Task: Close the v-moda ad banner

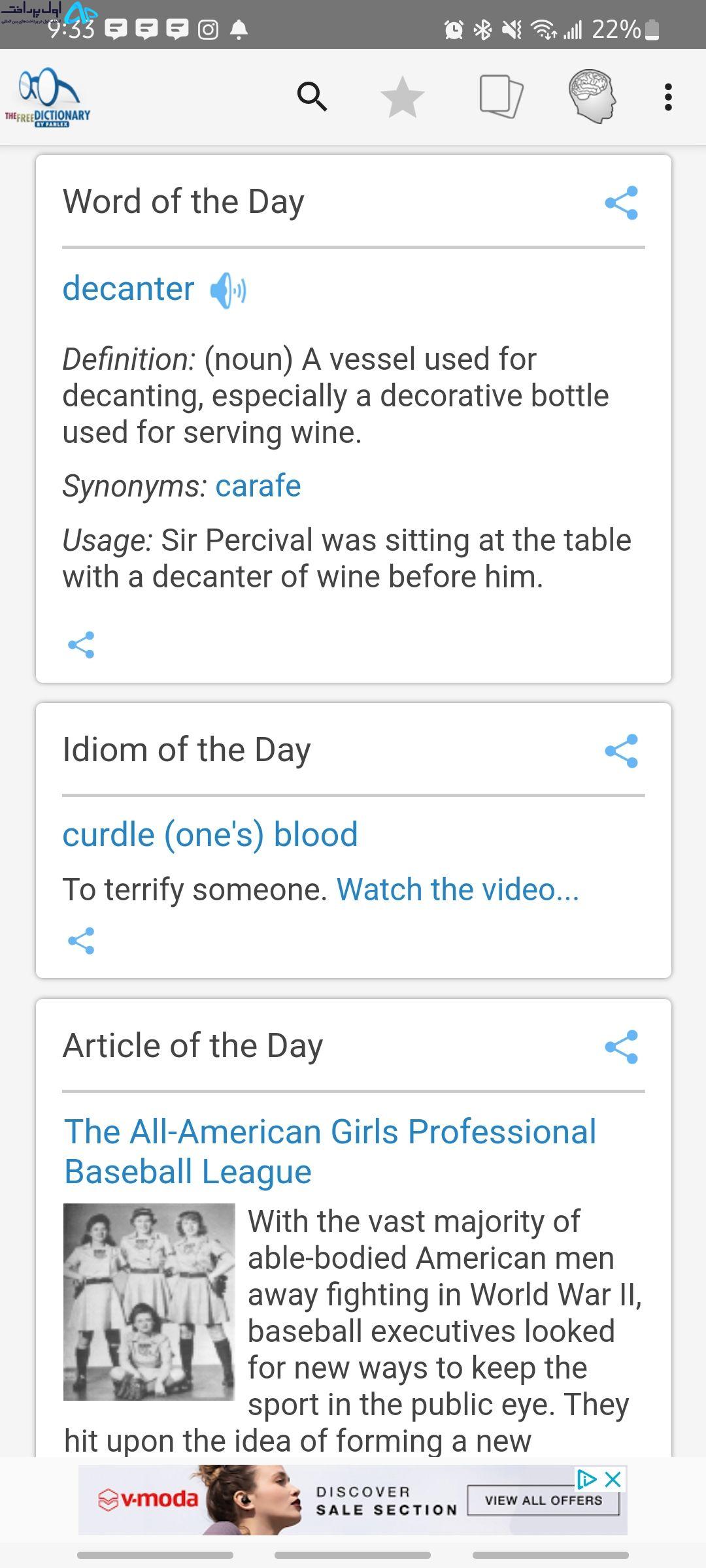Action: [x=613, y=1479]
